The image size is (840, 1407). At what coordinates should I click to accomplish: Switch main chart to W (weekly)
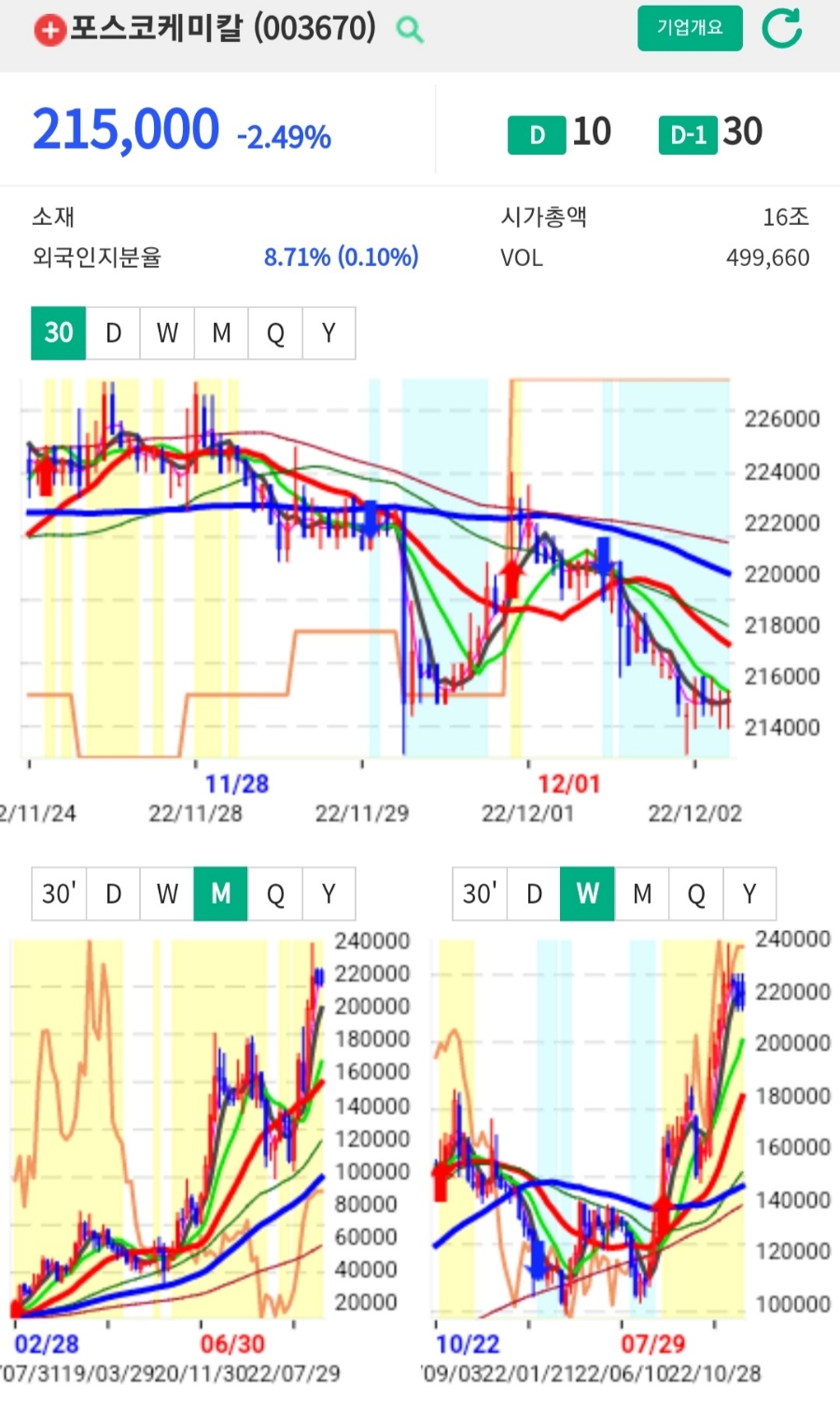[167, 333]
